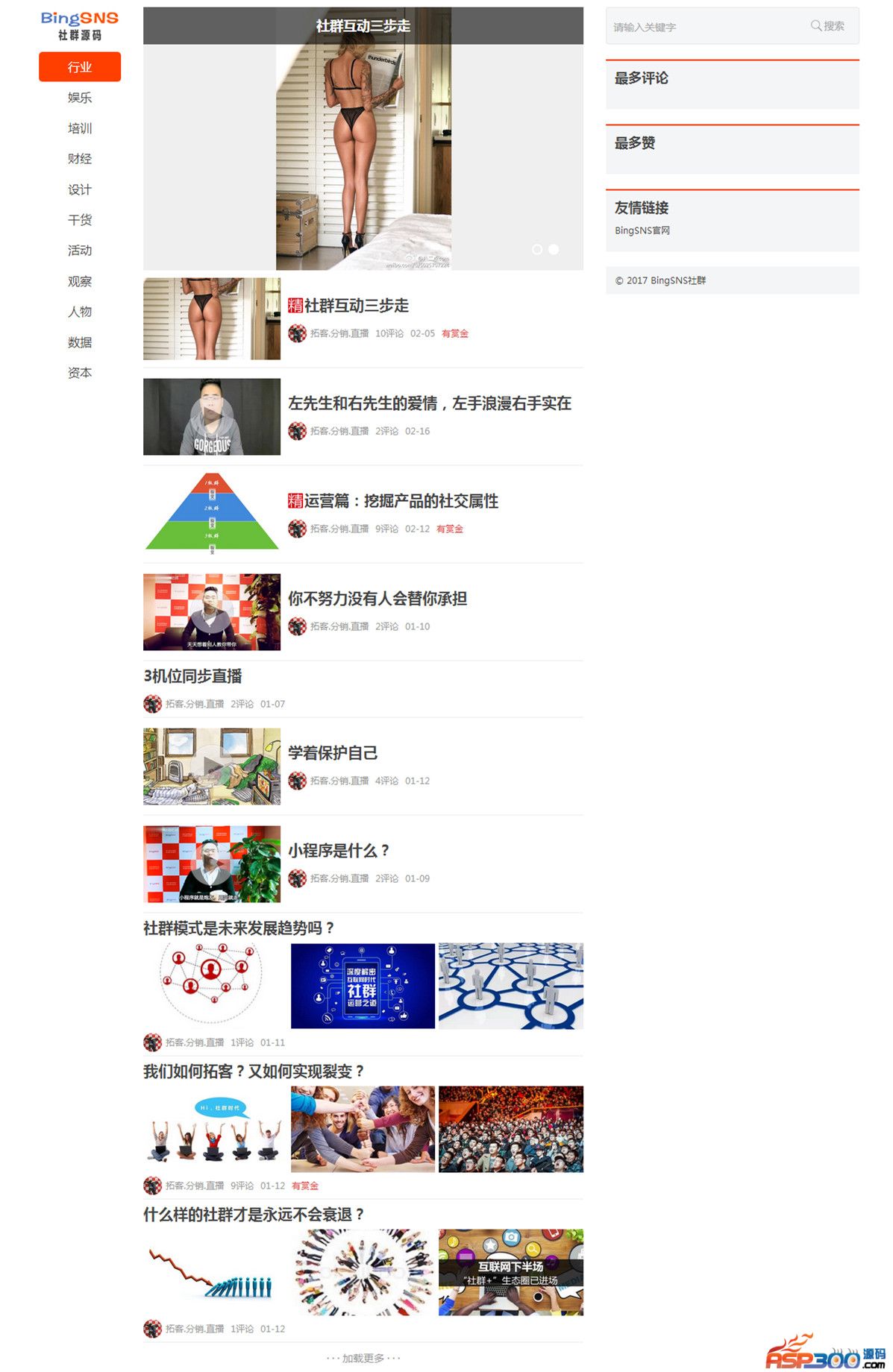Load more posts with 加载更多

point(363,1358)
